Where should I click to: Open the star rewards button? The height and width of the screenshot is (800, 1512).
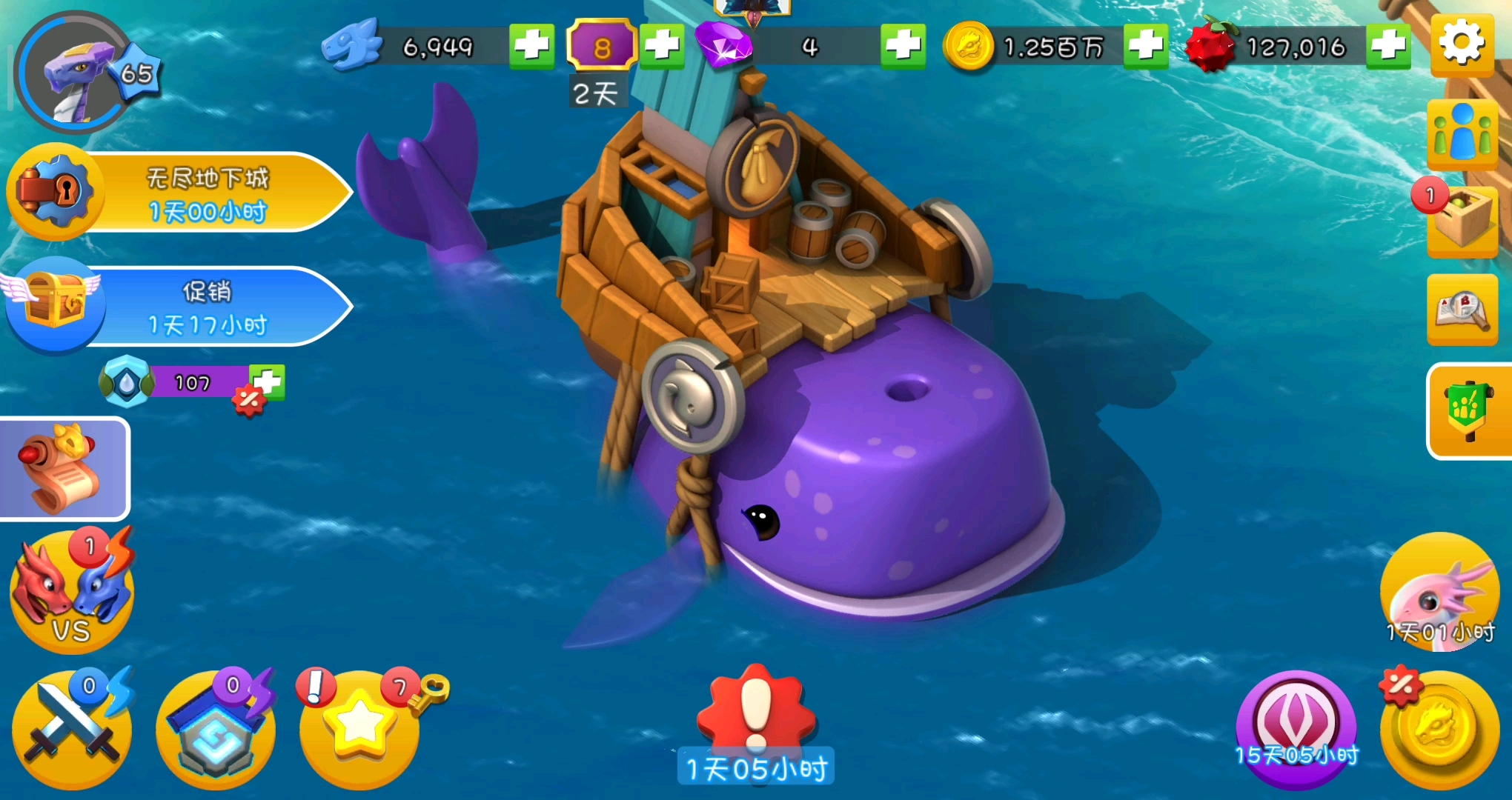359,730
